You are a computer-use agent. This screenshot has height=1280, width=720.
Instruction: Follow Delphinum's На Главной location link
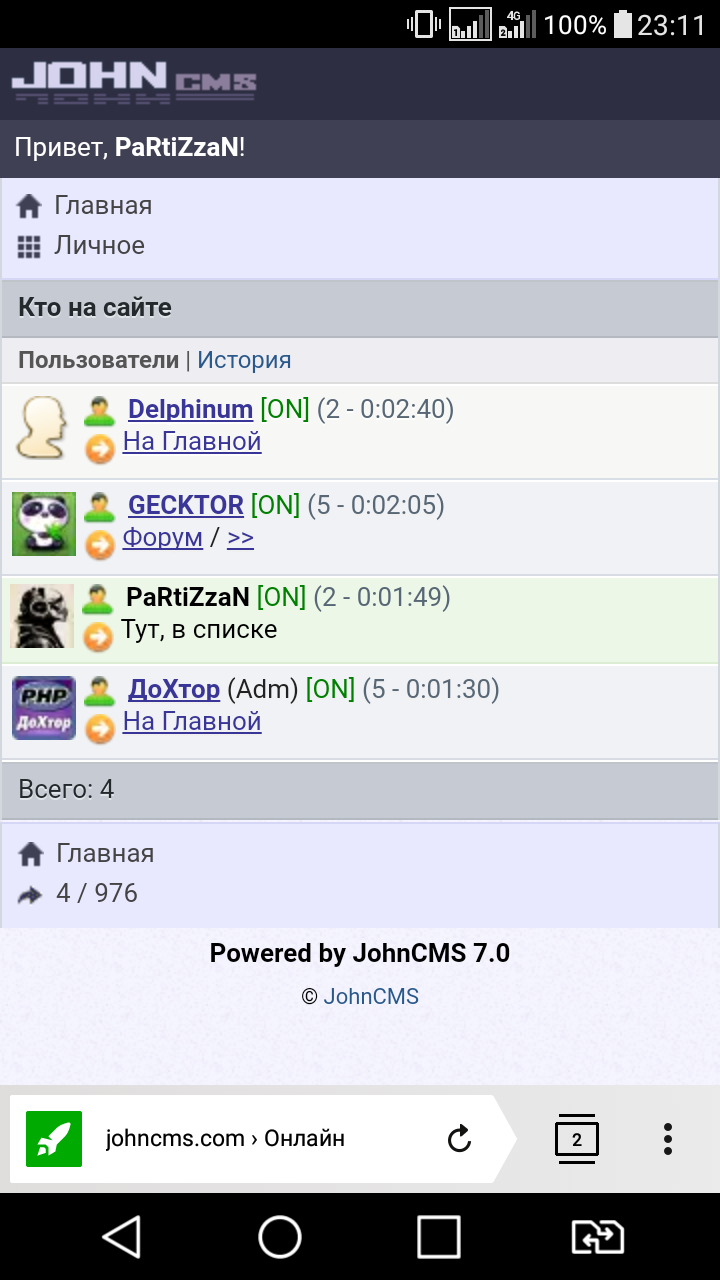(x=191, y=441)
